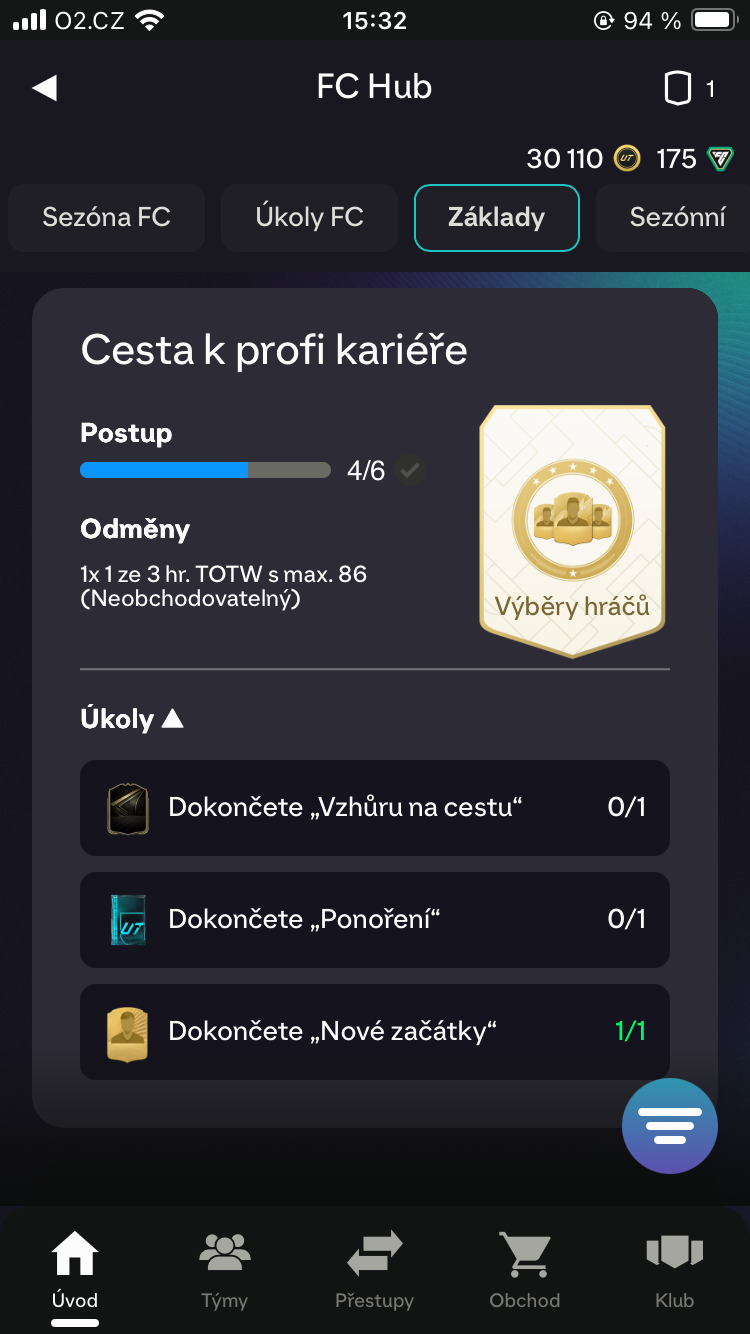Open the Obchod tab
This screenshot has height=1334, width=750.
click(x=525, y=1270)
